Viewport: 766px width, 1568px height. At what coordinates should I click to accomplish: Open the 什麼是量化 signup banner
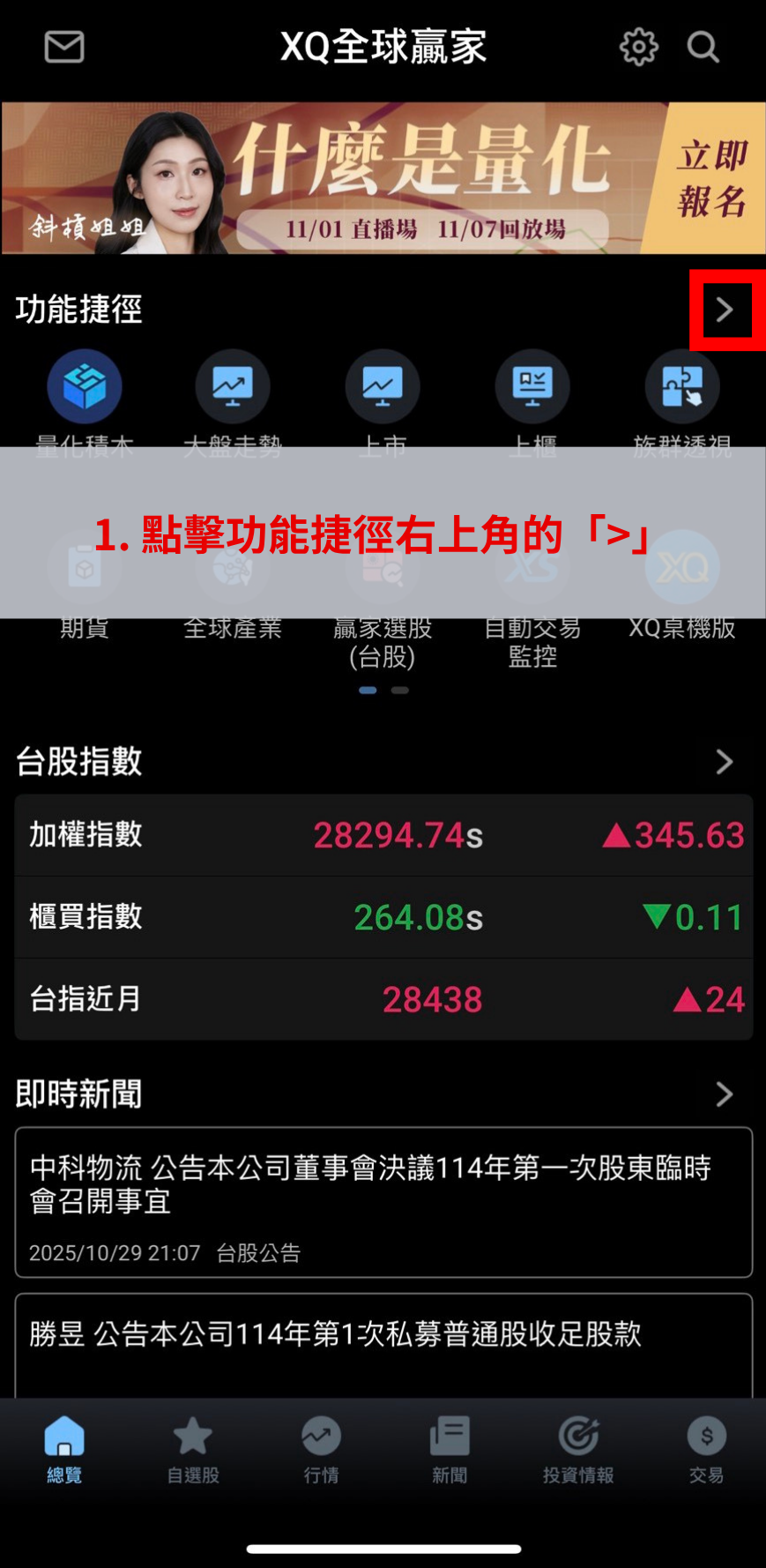(383, 178)
